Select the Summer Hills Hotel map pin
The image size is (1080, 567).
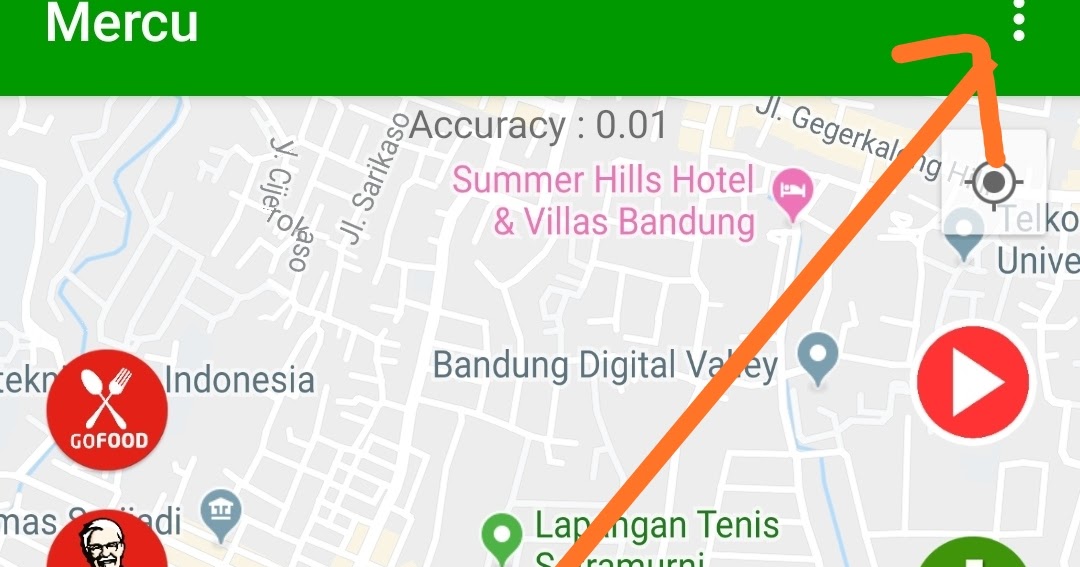click(793, 192)
